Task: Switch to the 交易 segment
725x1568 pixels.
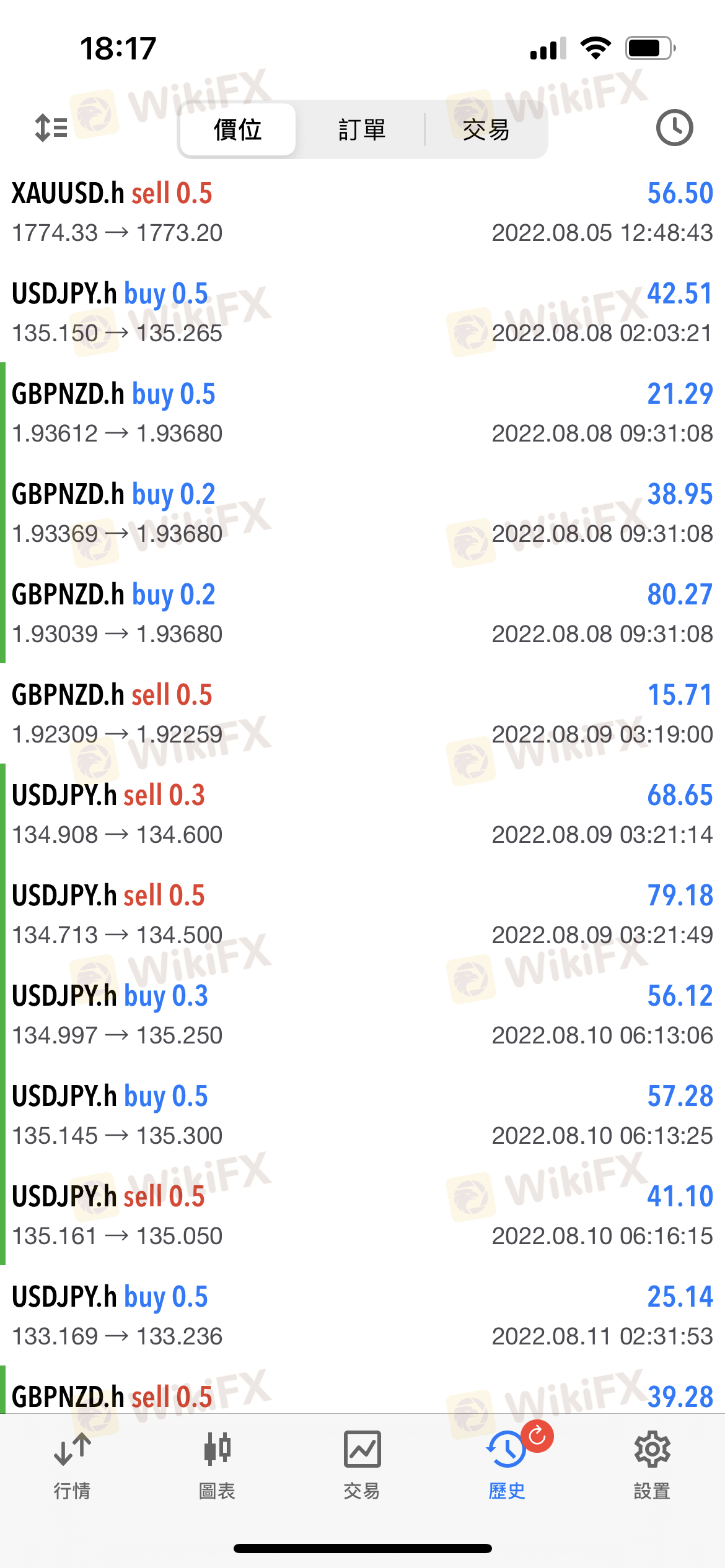Action: (x=486, y=130)
